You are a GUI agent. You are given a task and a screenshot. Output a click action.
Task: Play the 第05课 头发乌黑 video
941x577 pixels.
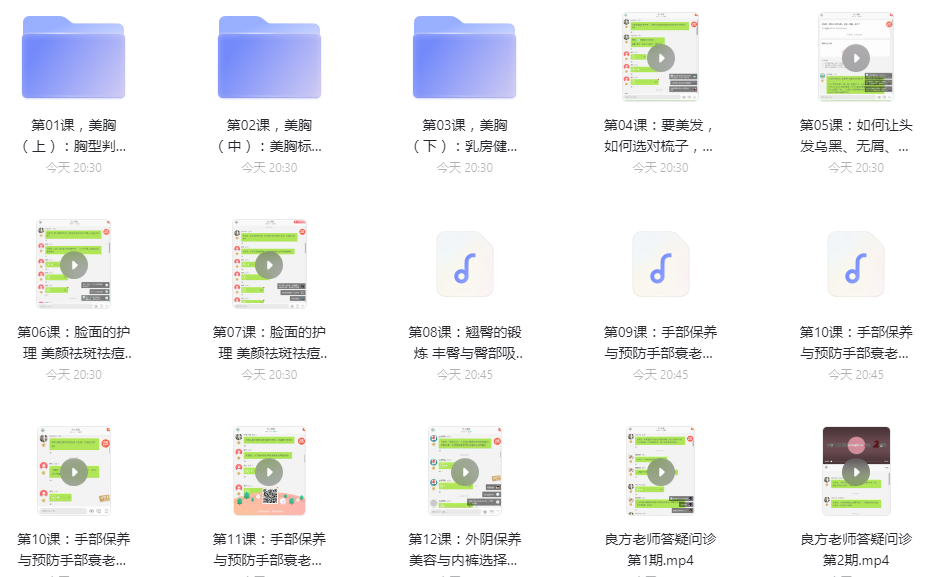(855, 58)
